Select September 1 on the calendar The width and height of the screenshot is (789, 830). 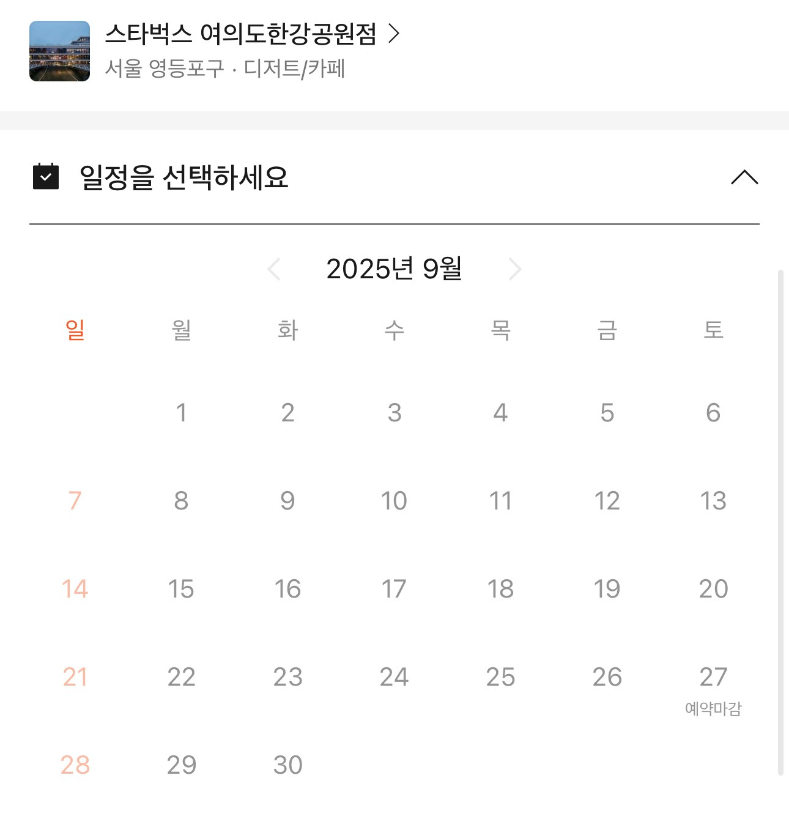click(181, 413)
